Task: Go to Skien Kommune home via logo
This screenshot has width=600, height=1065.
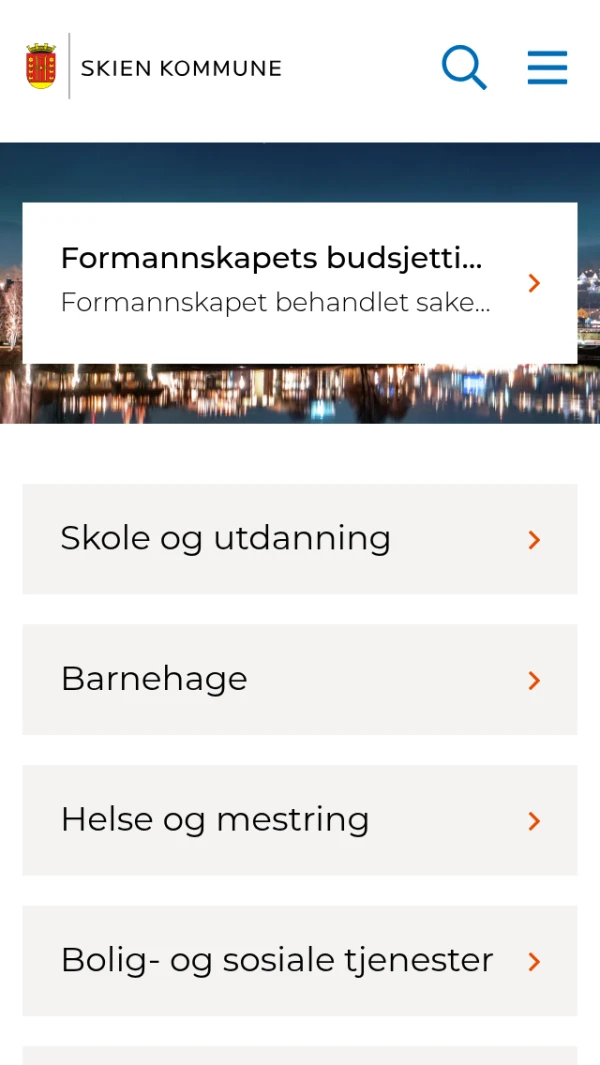Action: [154, 67]
